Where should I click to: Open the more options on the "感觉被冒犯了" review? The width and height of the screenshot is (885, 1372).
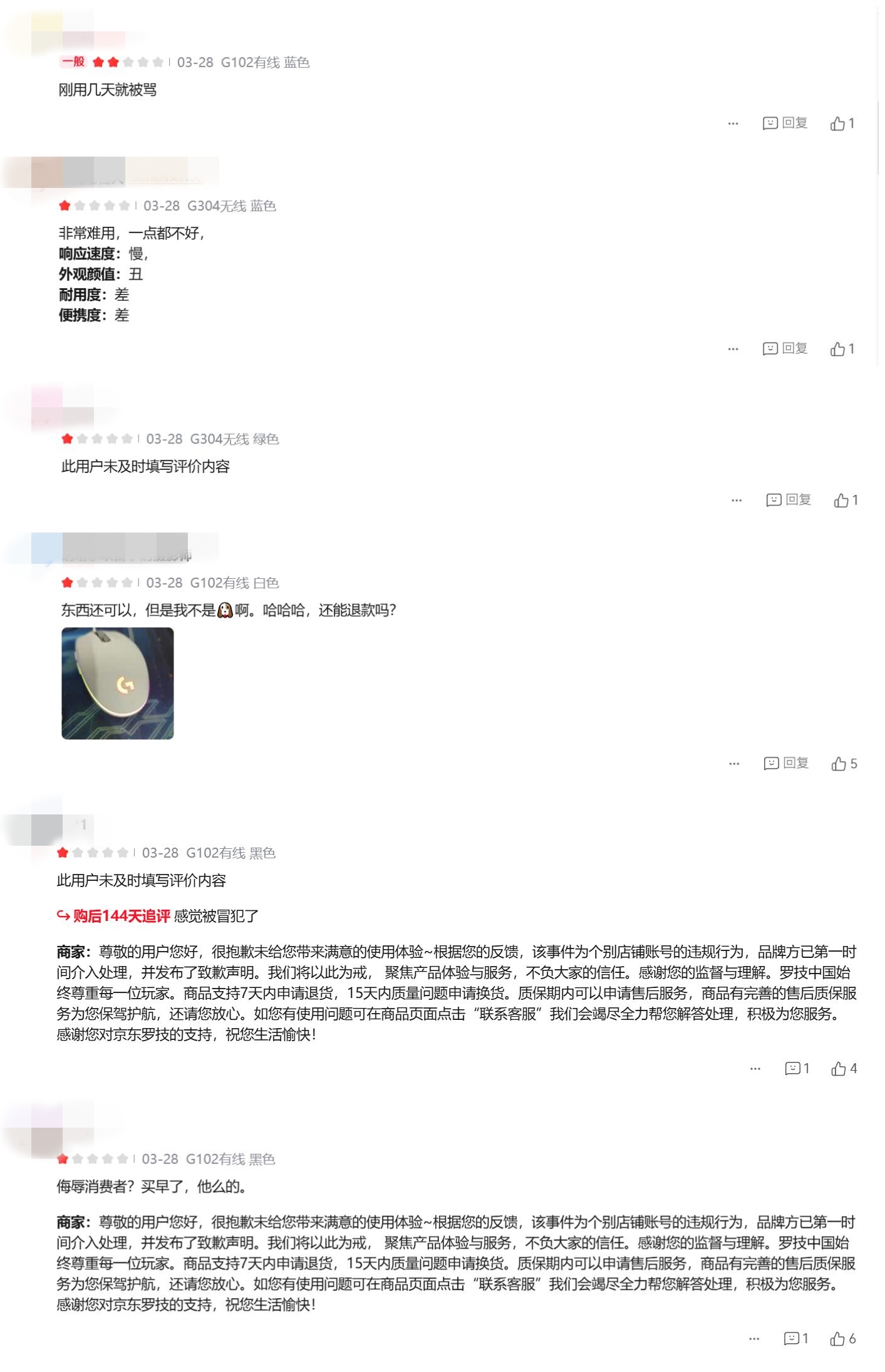(x=755, y=1068)
